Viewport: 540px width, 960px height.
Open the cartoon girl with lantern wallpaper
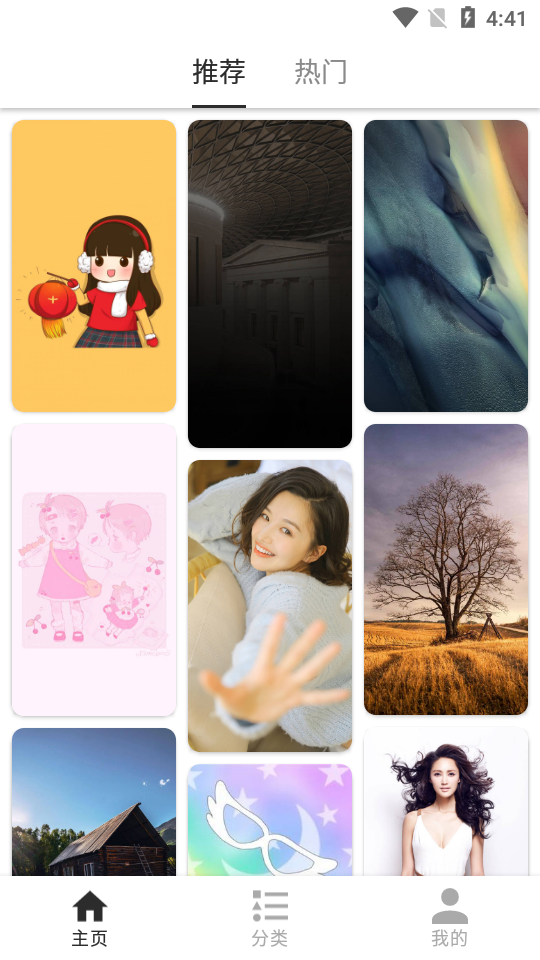(x=94, y=266)
